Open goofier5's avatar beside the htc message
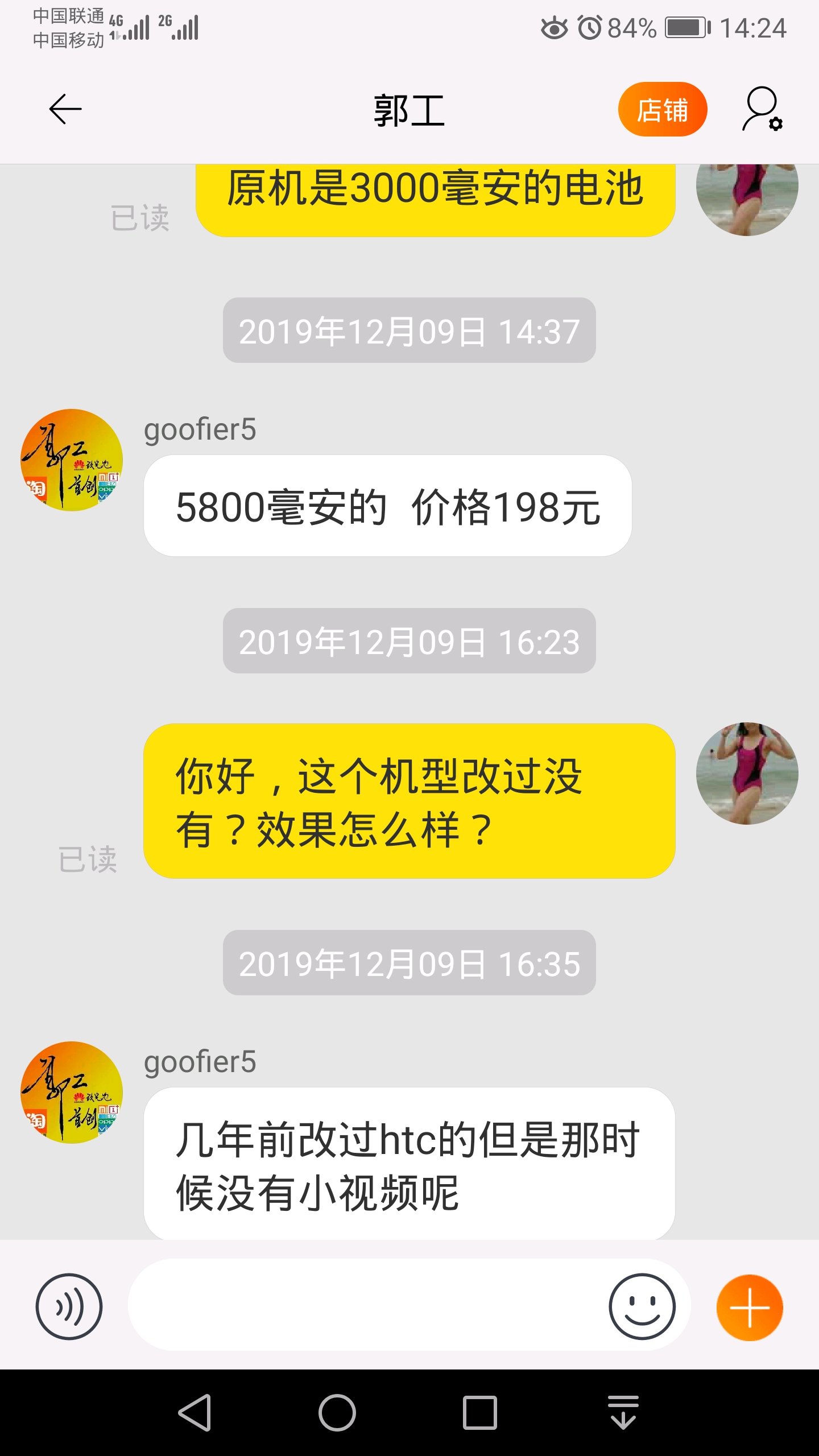819x1456 pixels. pyautogui.click(x=72, y=1093)
